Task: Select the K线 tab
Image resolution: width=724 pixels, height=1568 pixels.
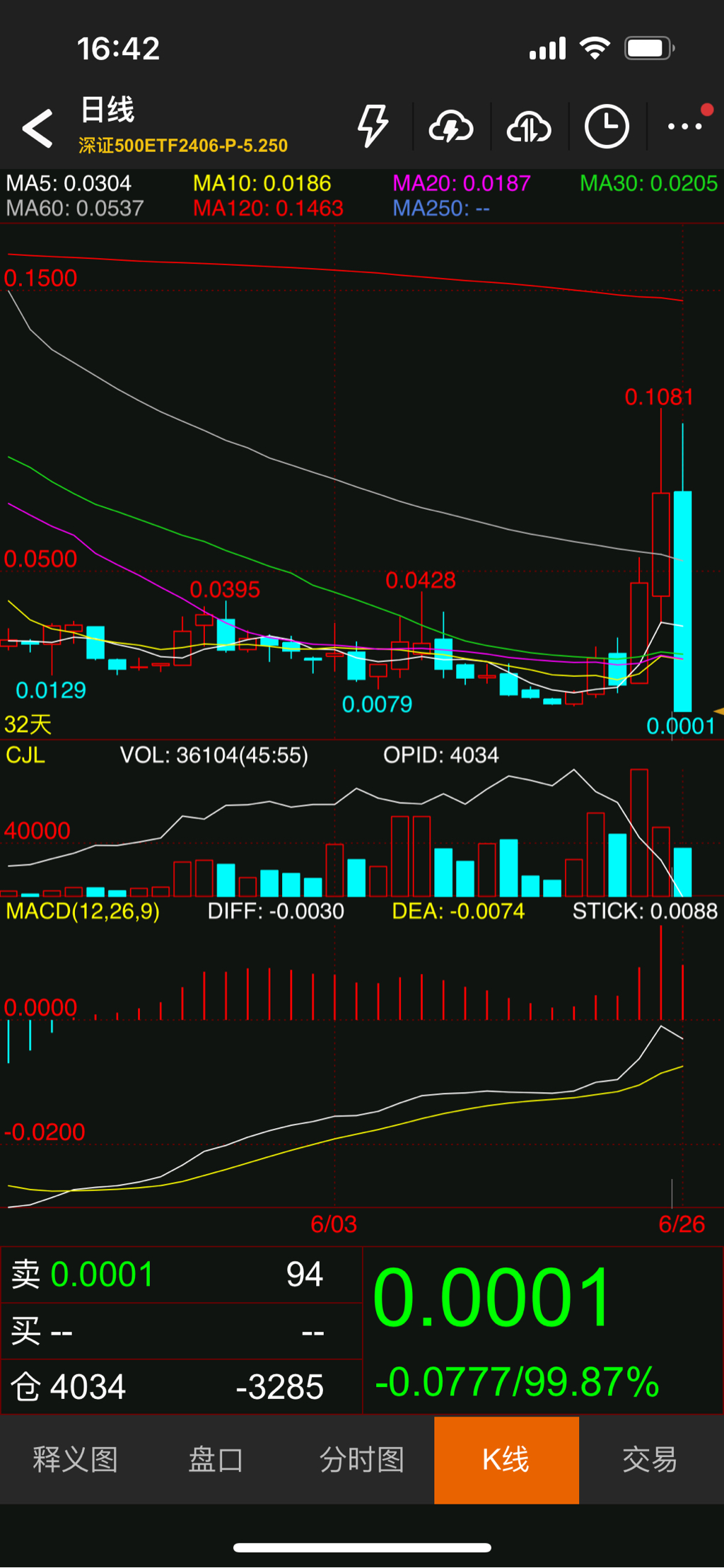Action: (x=506, y=1459)
